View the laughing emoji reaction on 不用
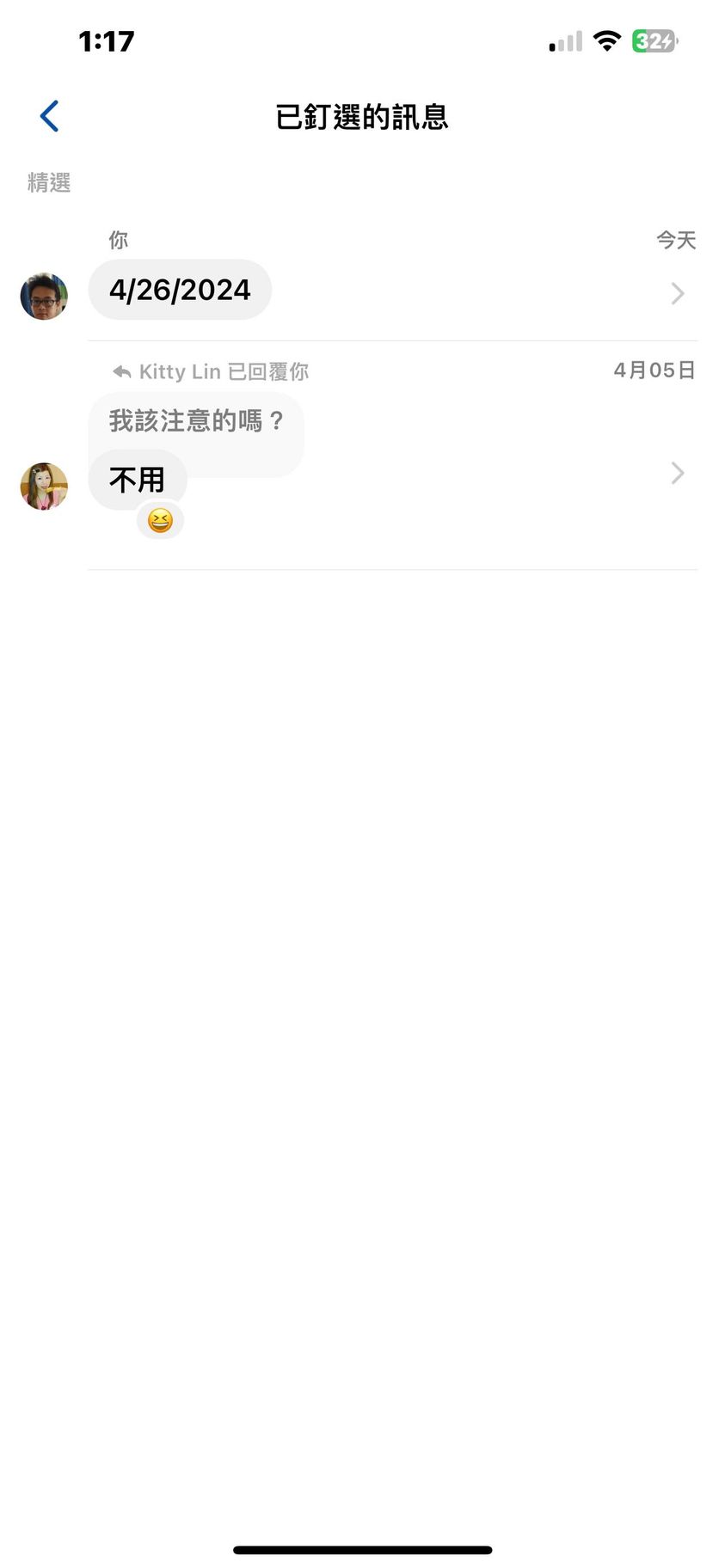The height and width of the screenshot is (1568, 725). point(160,521)
